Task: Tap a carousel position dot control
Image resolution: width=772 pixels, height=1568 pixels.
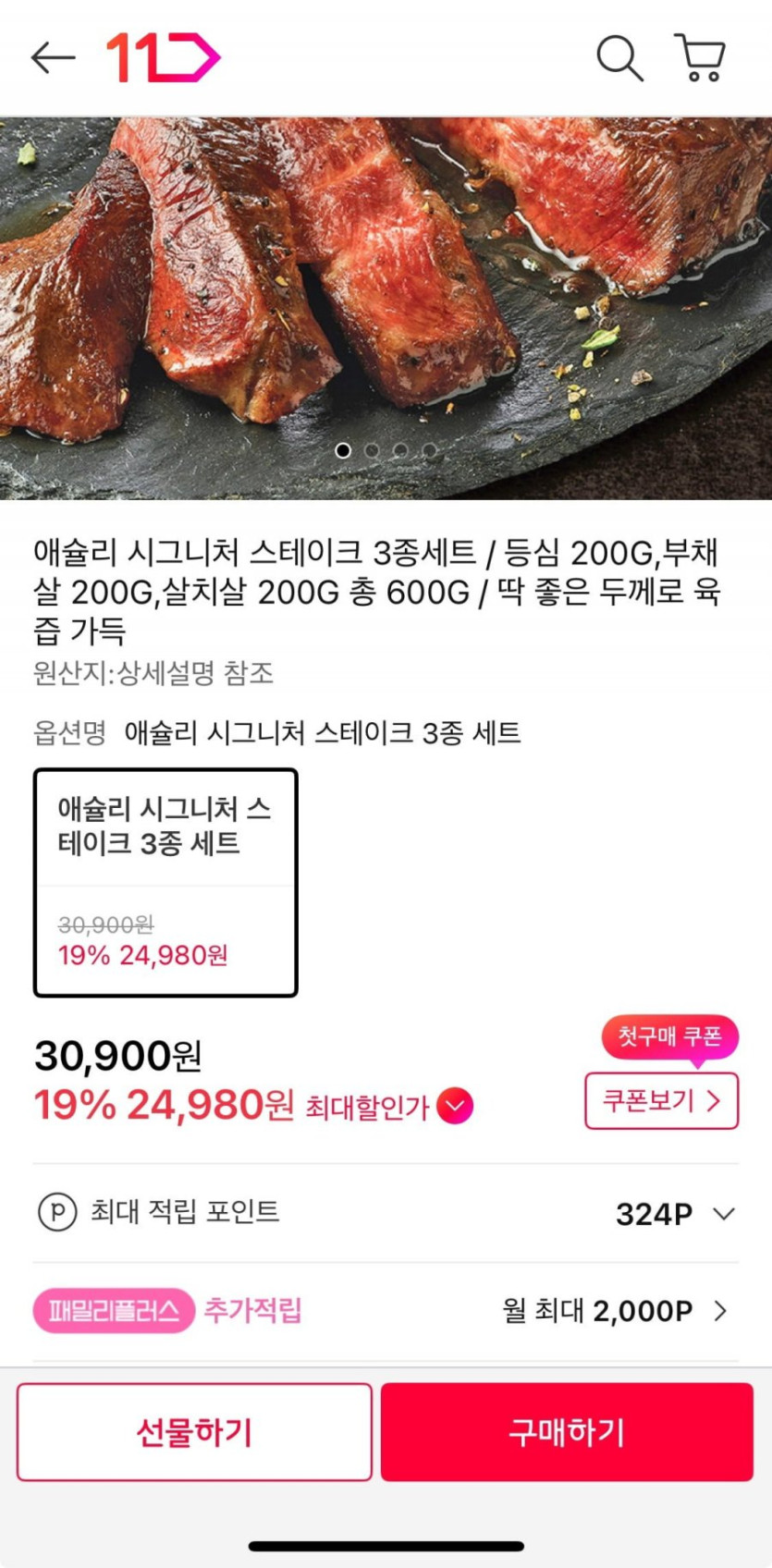Action: click(x=372, y=450)
